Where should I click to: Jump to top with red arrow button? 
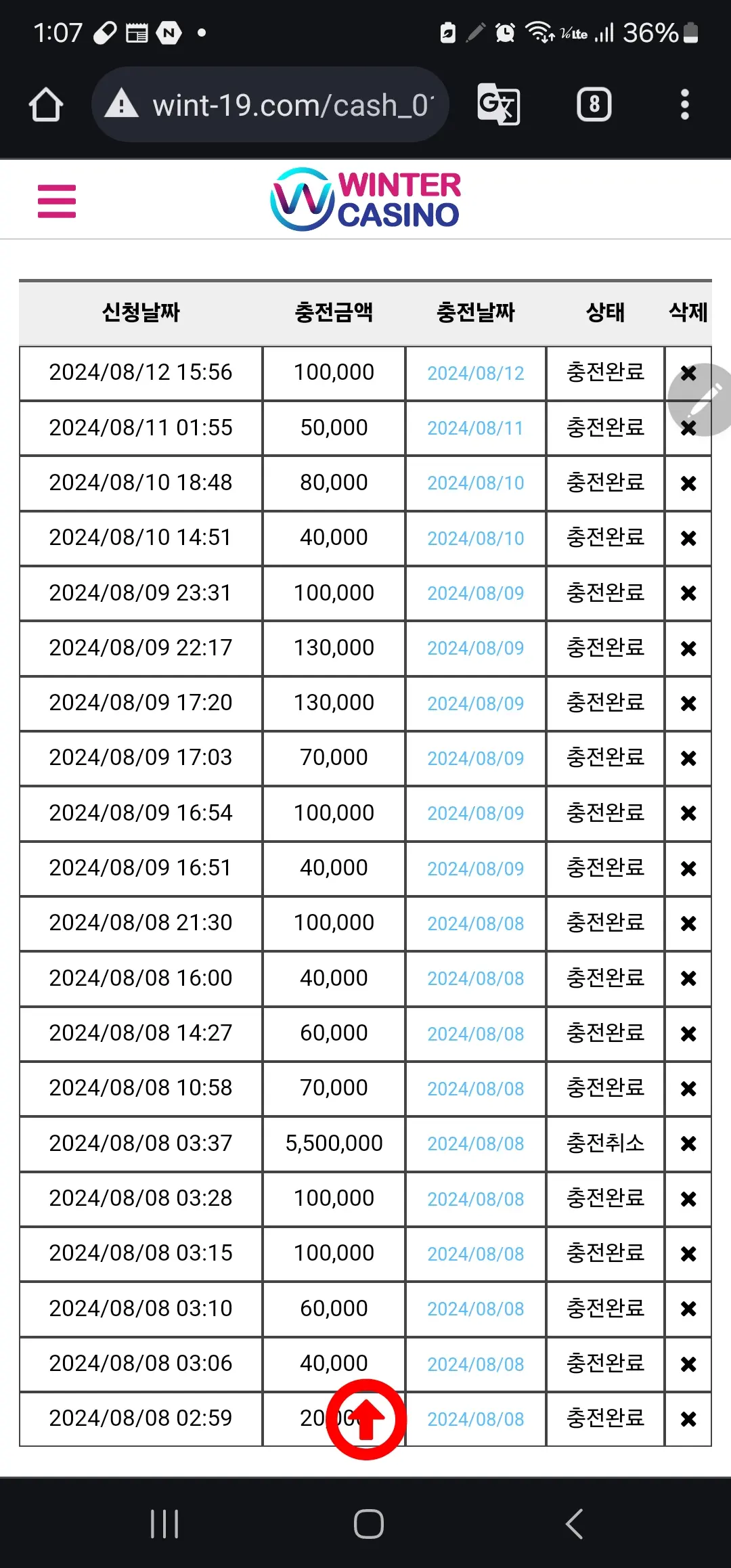tap(367, 1420)
